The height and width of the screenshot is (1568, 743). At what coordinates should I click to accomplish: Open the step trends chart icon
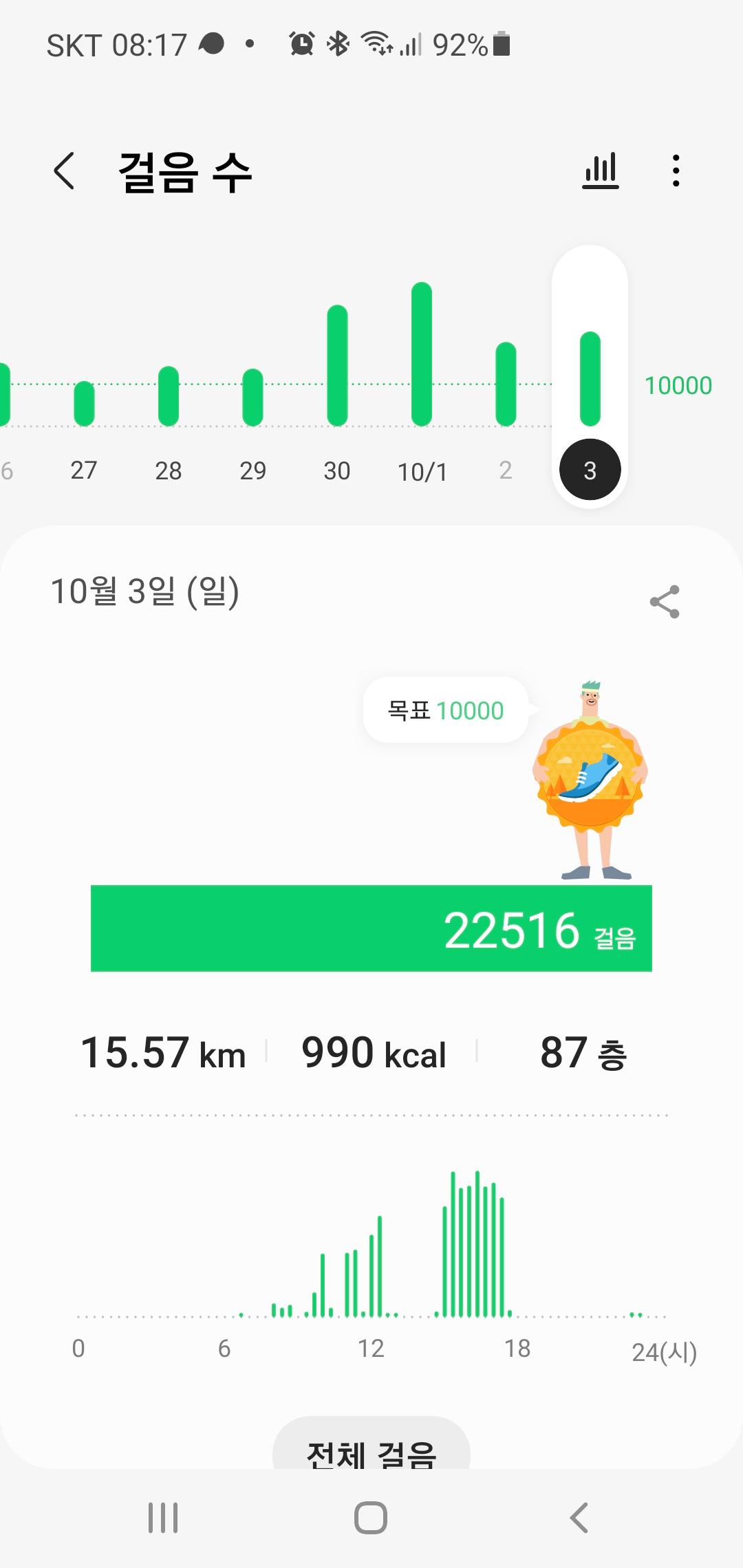[601, 171]
